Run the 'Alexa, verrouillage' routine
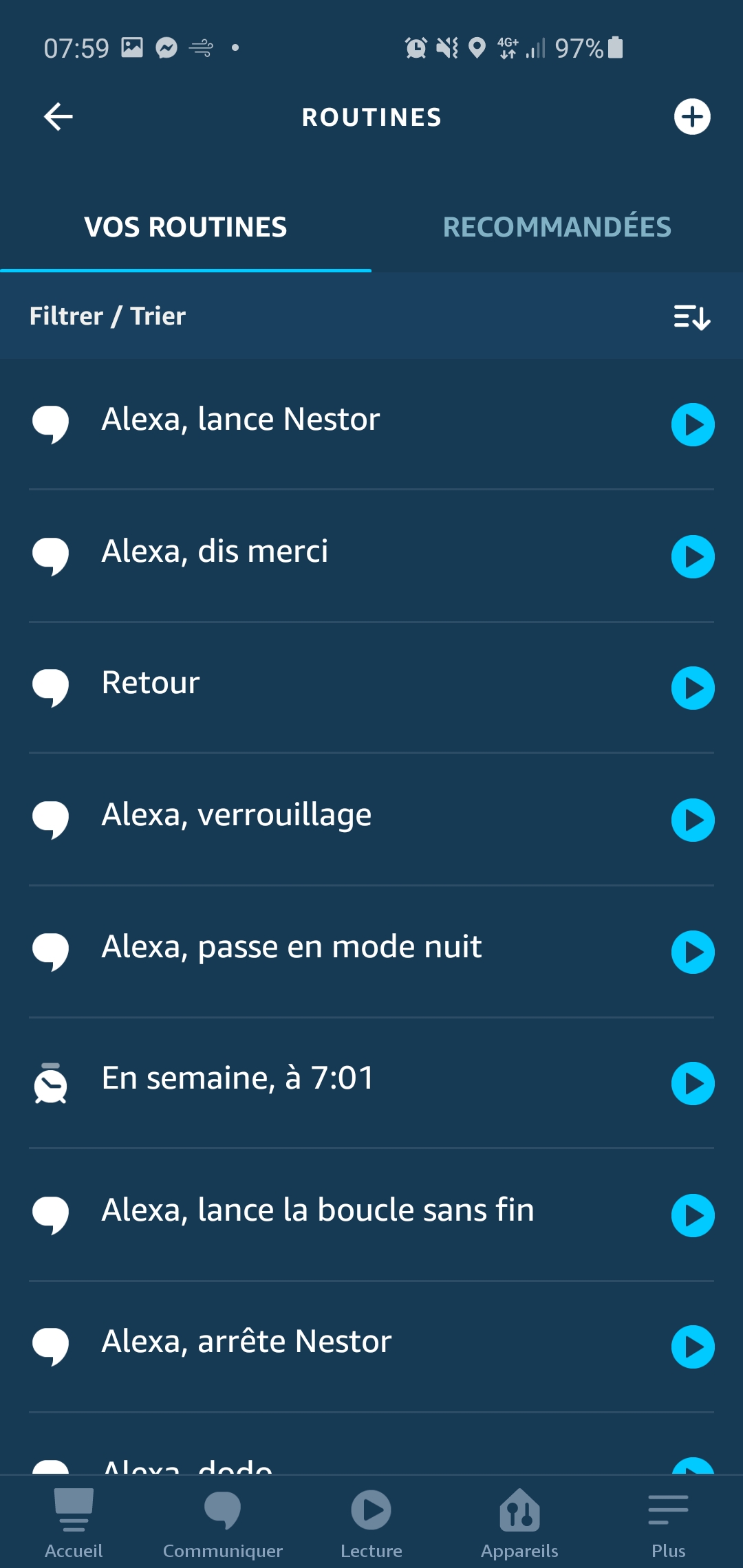This screenshot has height=1568, width=743. (693, 820)
